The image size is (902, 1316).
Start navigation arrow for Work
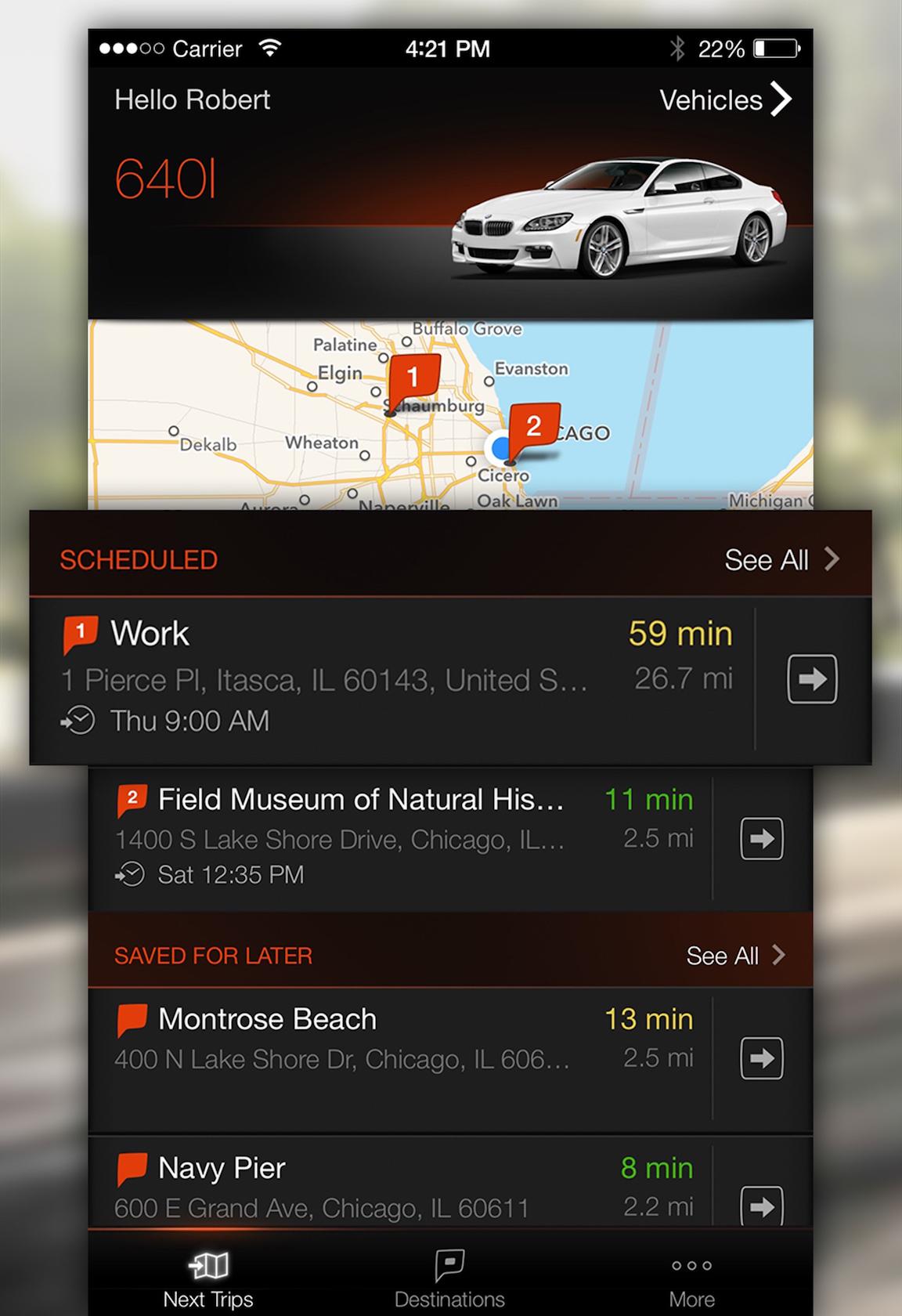point(812,678)
